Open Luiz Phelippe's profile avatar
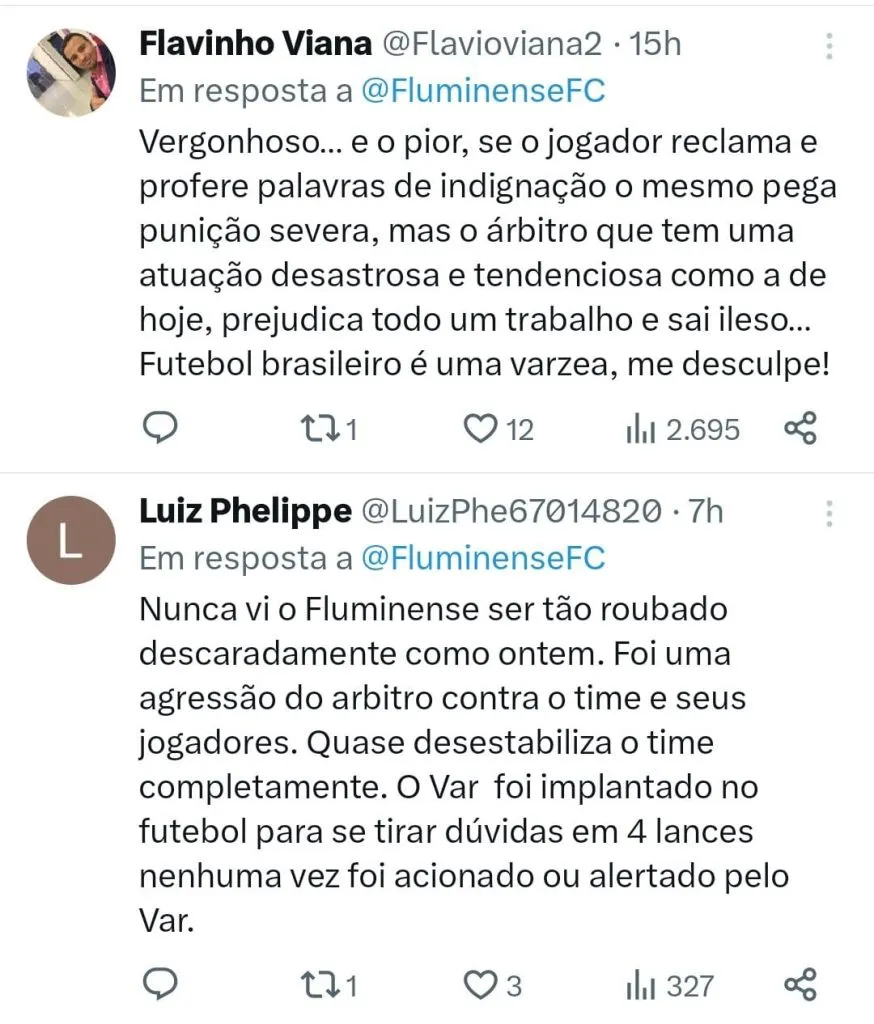The width and height of the screenshot is (874, 1024). [71, 540]
